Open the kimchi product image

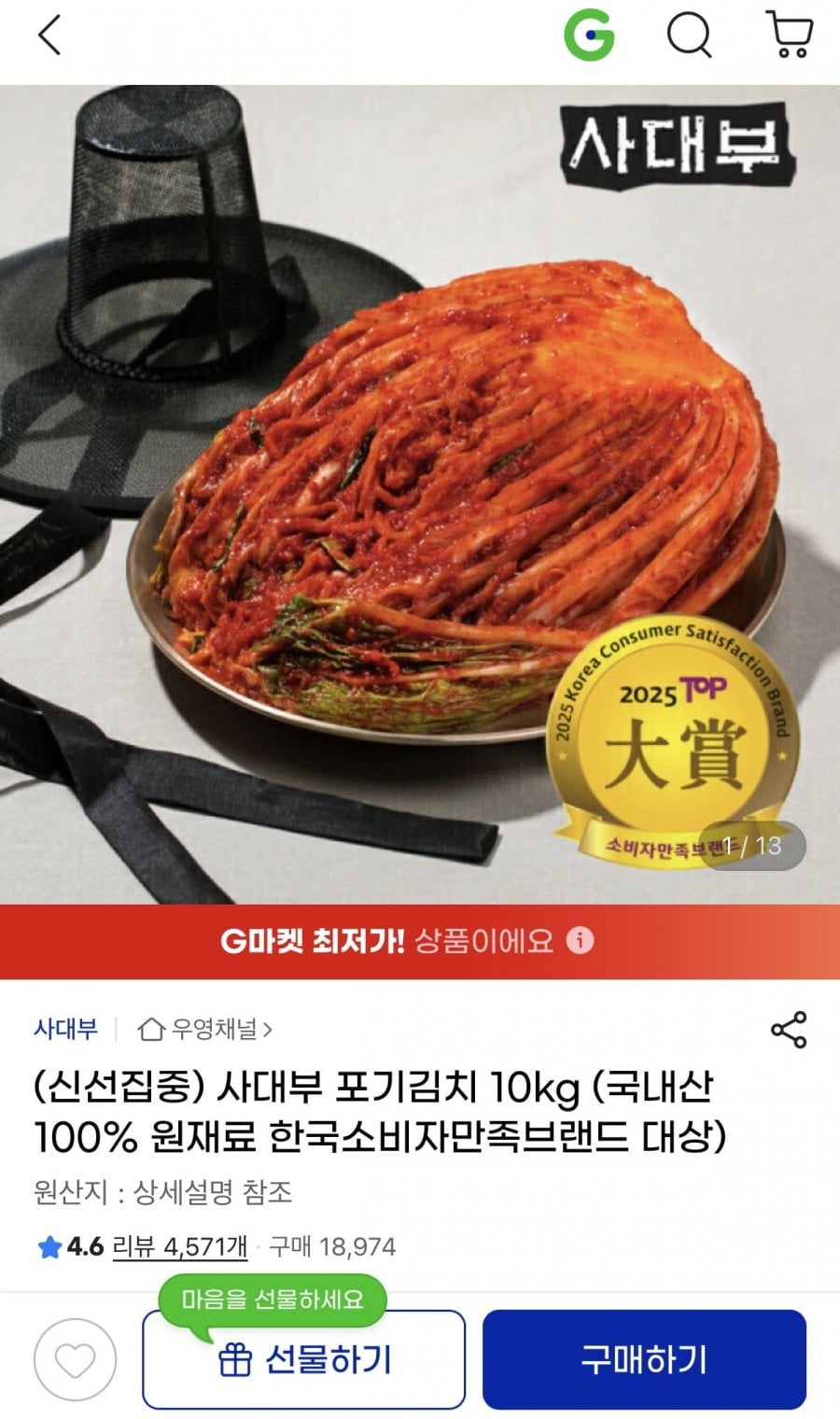[420, 495]
